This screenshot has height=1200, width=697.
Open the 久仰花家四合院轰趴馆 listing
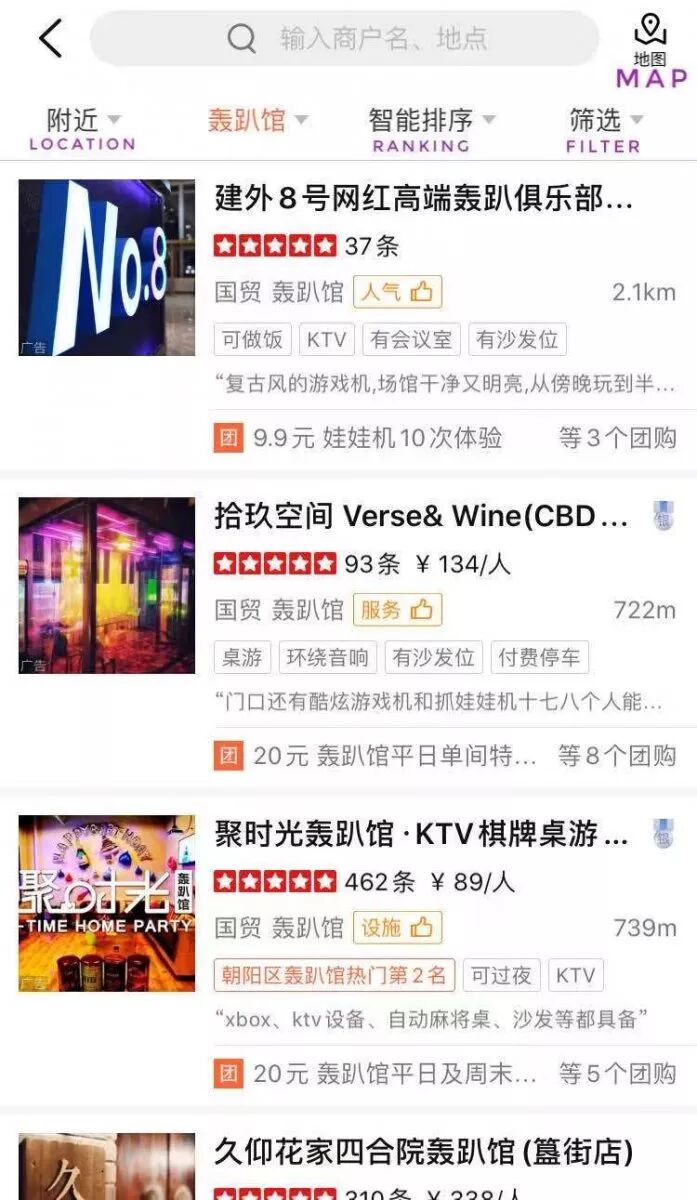coord(423,1152)
